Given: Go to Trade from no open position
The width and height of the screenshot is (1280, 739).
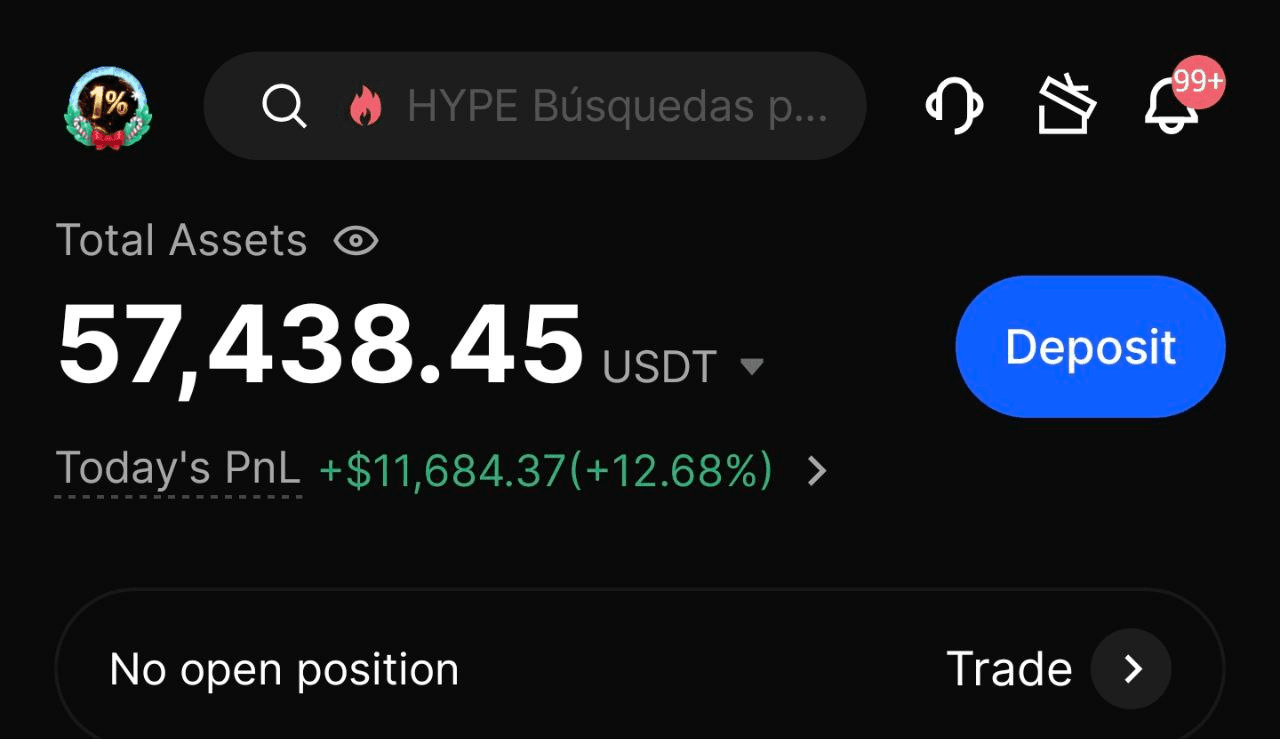Looking at the screenshot, I should tap(1130, 669).
